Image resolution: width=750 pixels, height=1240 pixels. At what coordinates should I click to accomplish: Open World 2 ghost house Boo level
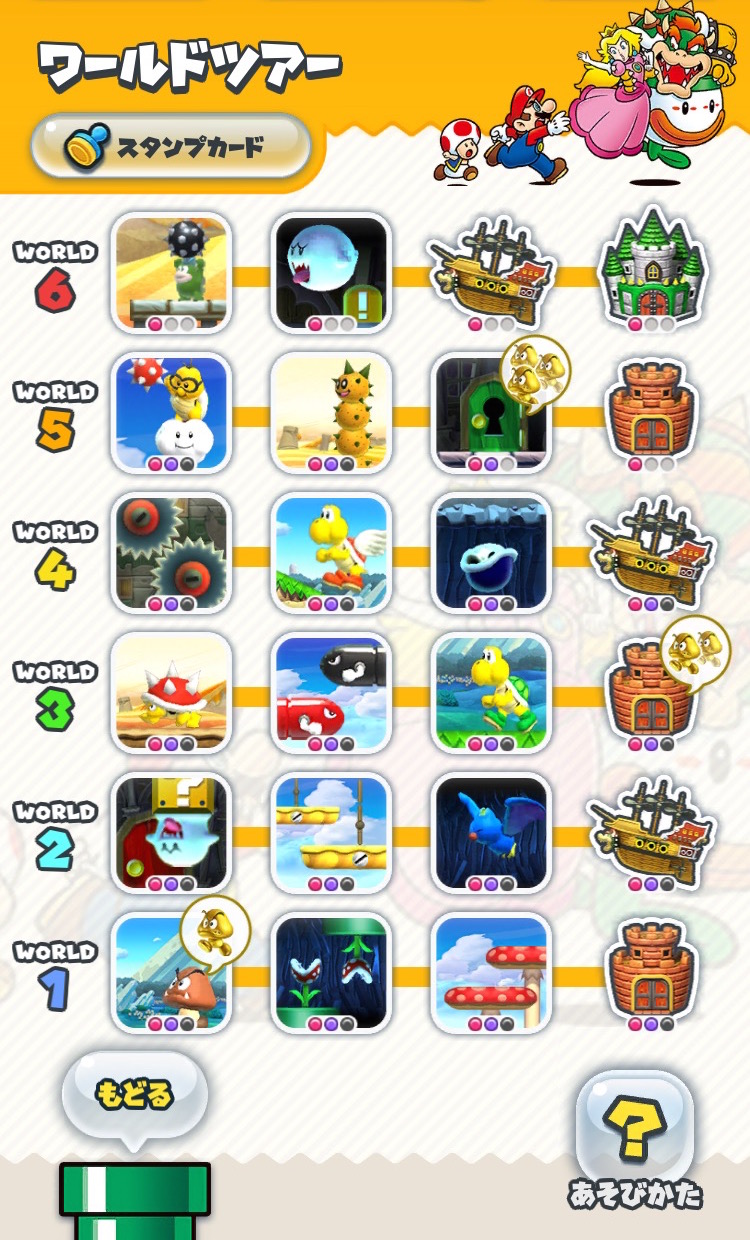(171, 832)
